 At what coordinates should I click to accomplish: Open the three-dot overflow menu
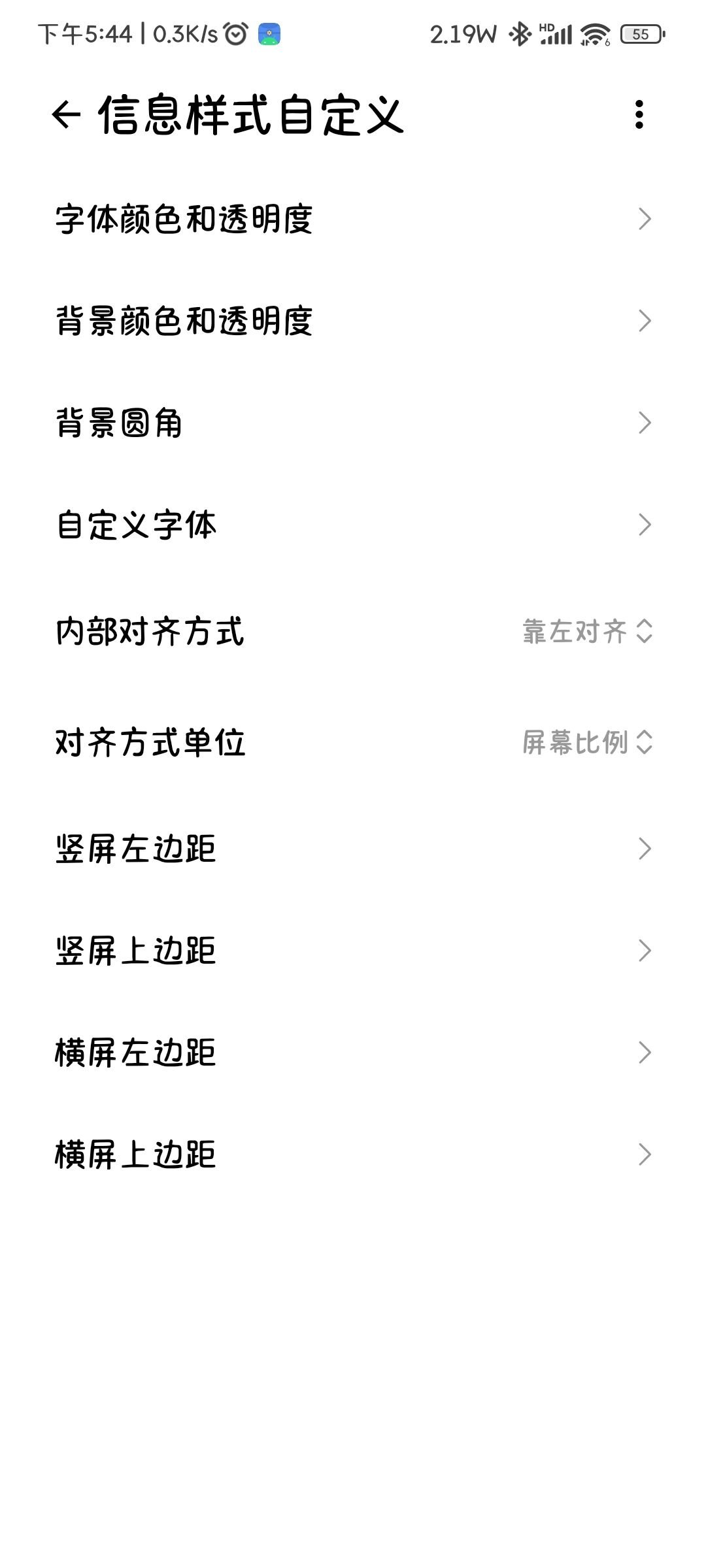(639, 115)
